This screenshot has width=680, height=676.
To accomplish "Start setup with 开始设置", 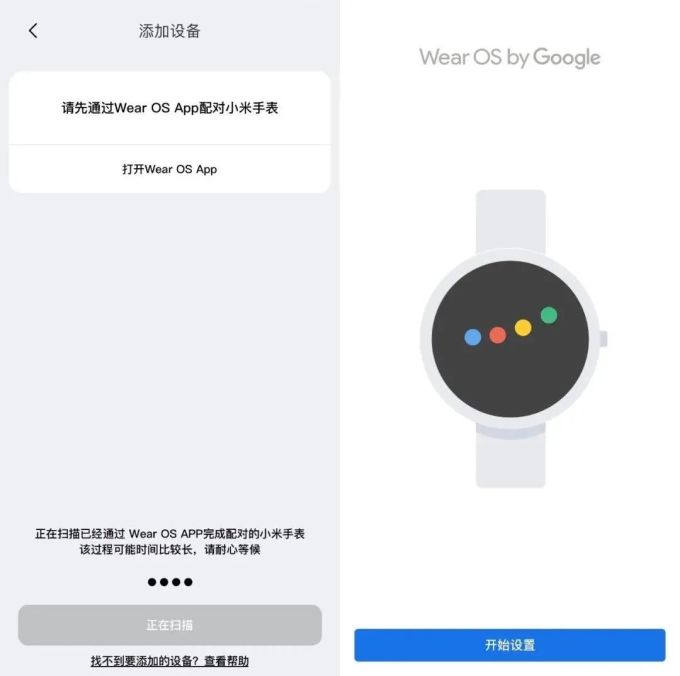I will point(509,645).
